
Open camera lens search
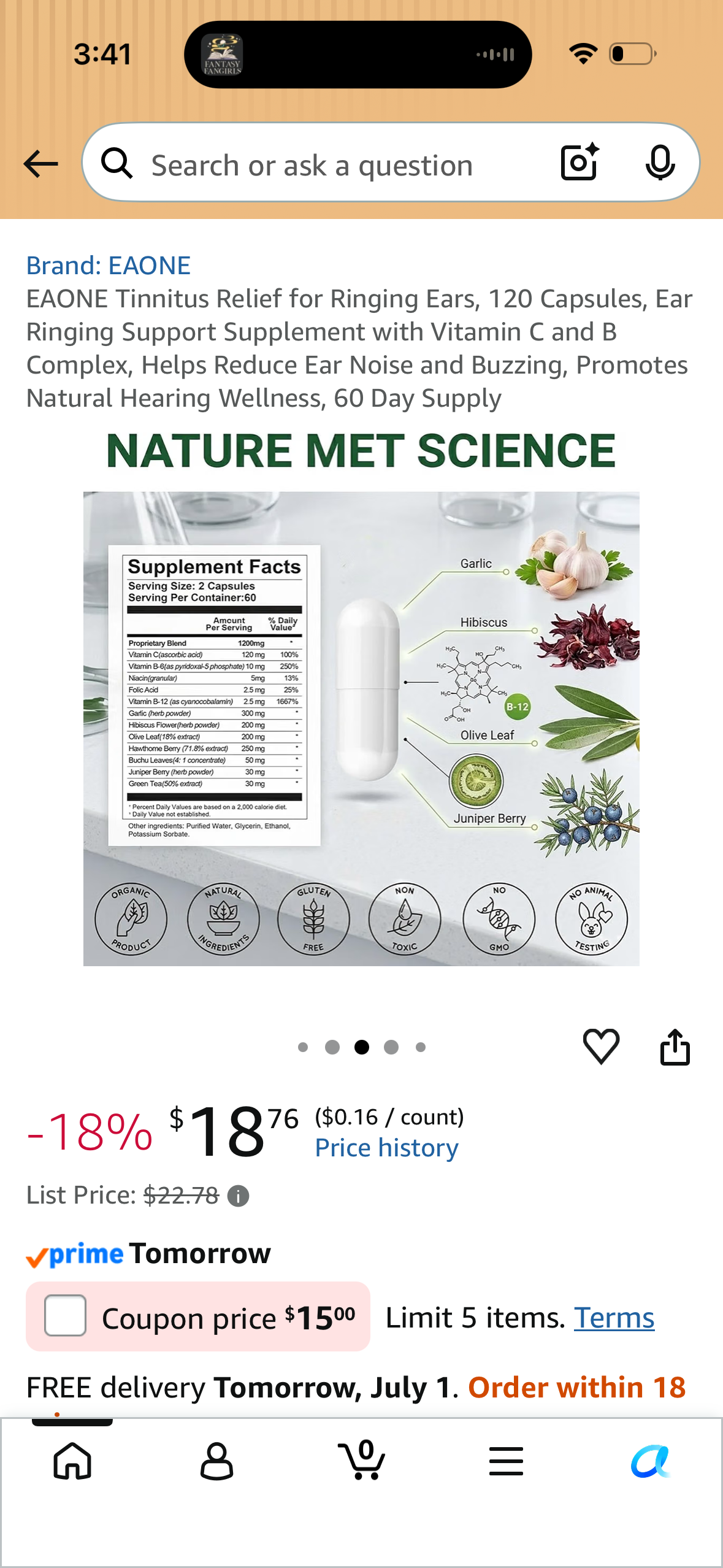click(x=580, y=162)
